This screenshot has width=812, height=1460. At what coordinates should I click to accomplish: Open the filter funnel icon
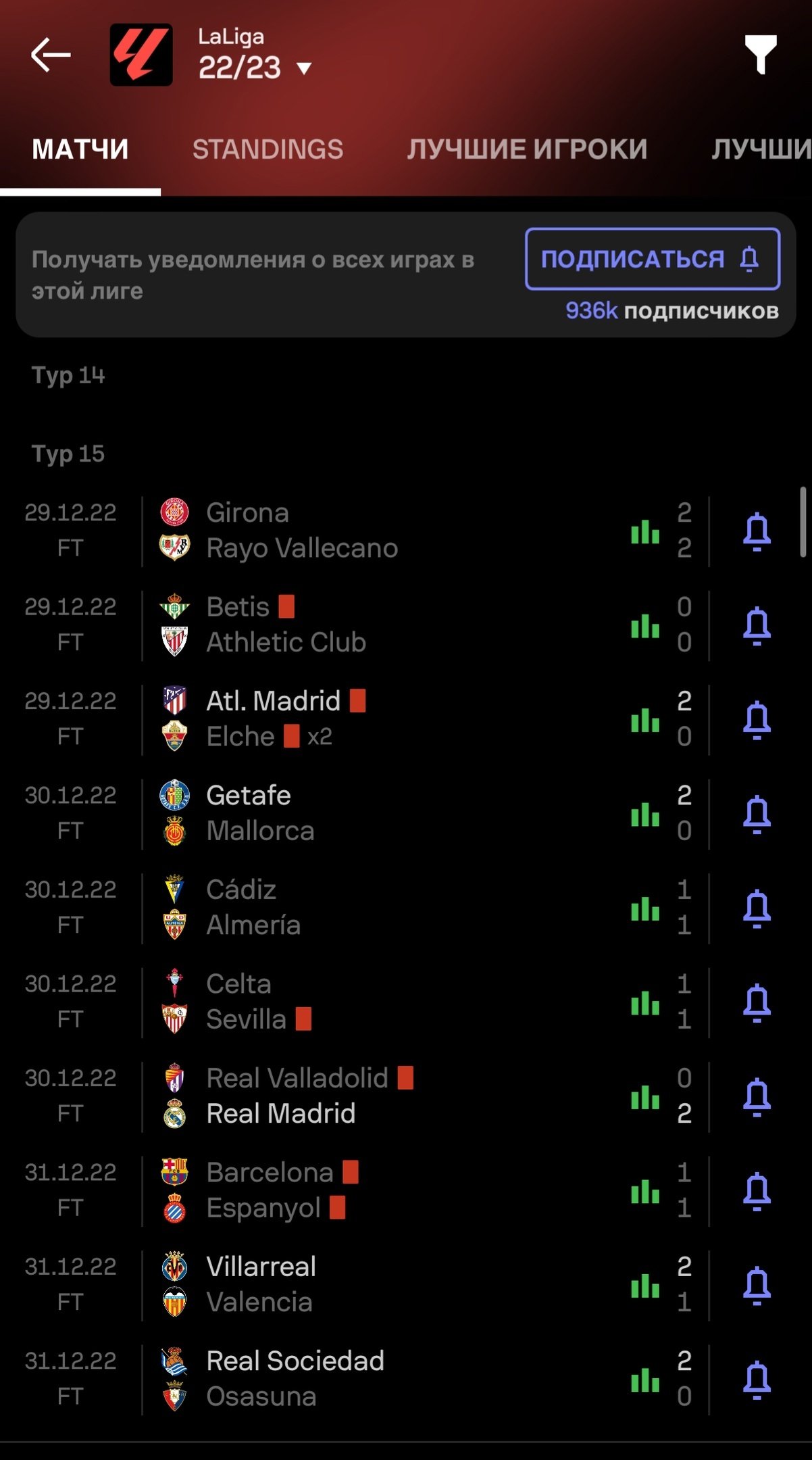(x=760, y=54)
